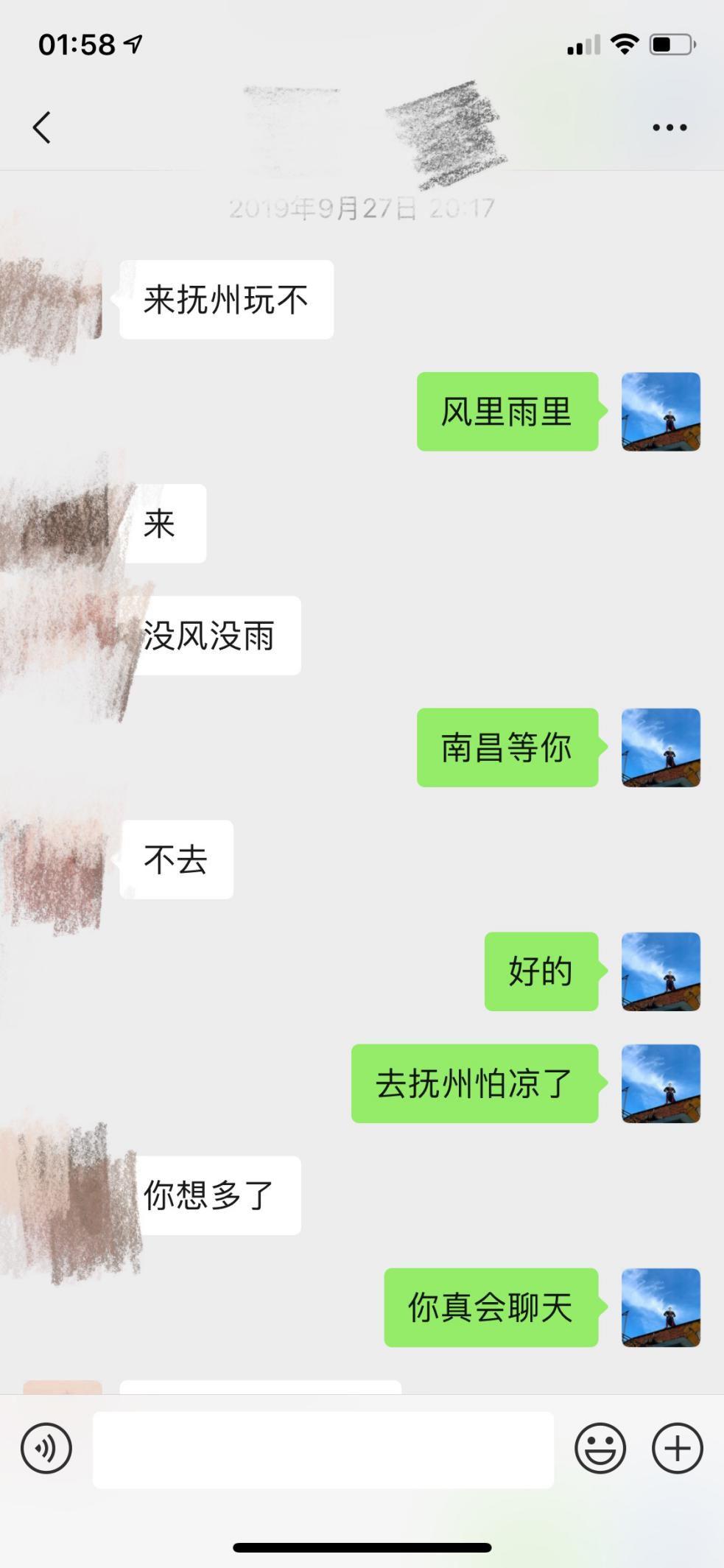This screenshot has height=1568, width=724.
Task: Select the '不去' message bubble
Action: tap(175, 859)
